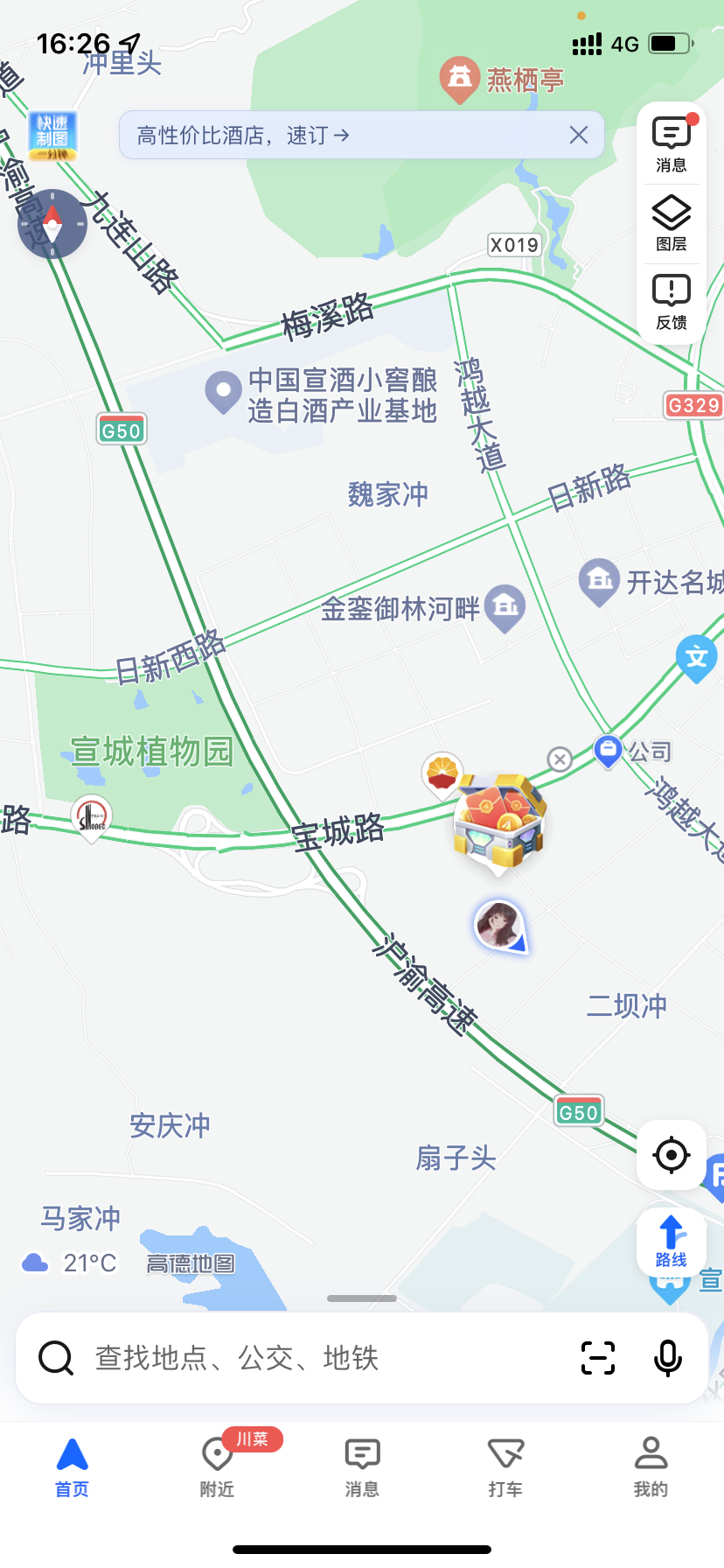Switch to the 打车 tab

click(505, 1466)
